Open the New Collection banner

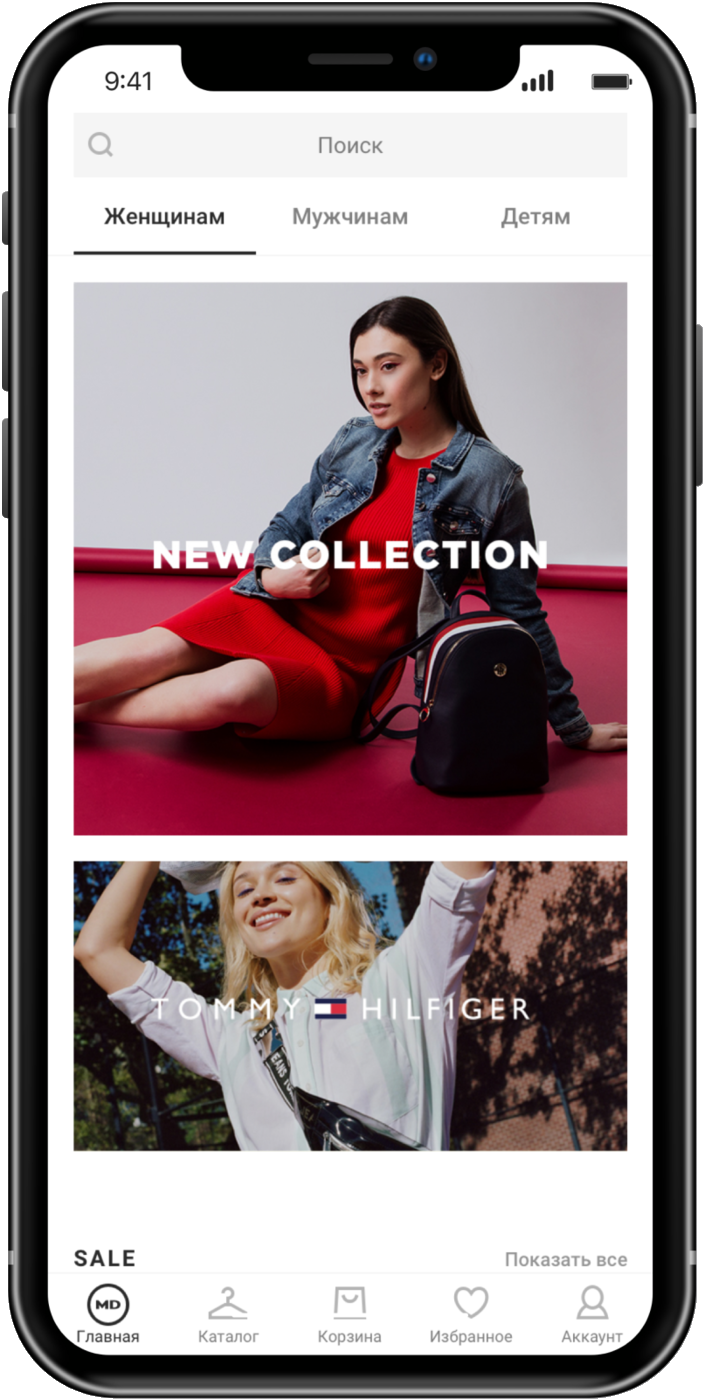click(350, 558)
